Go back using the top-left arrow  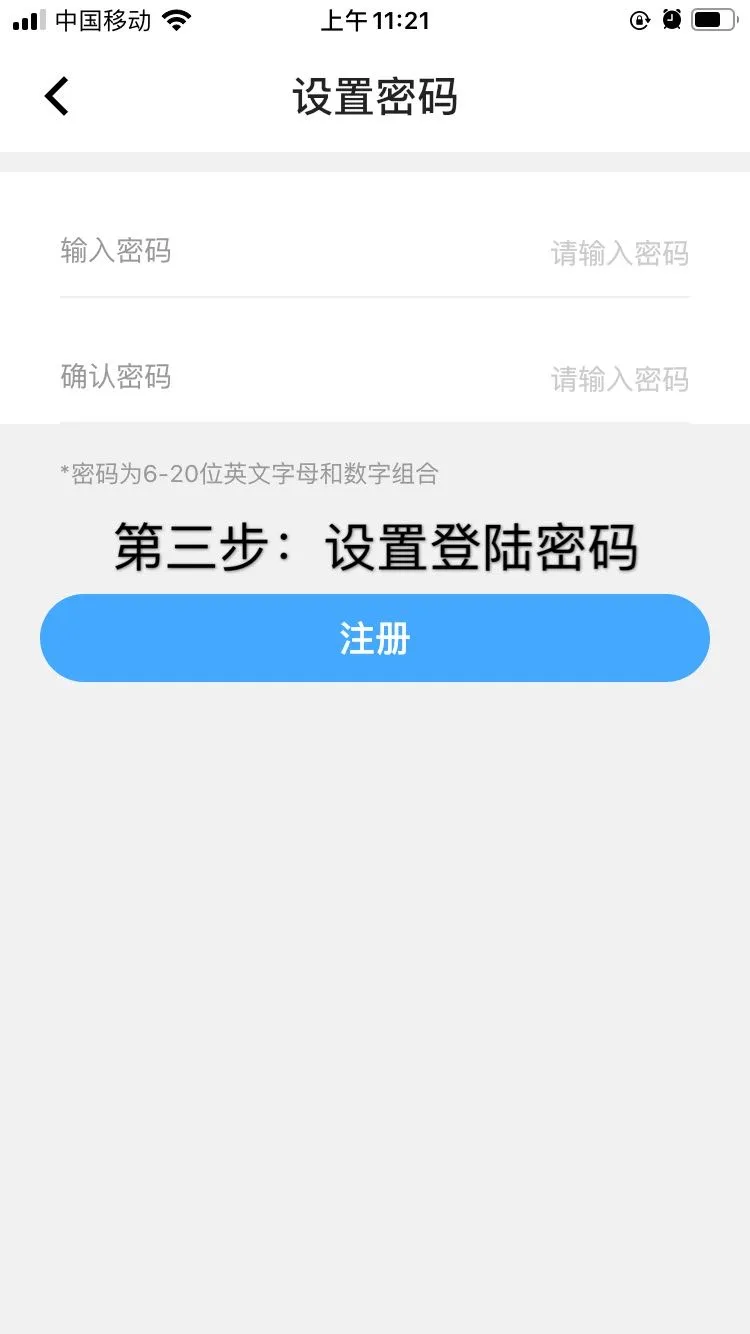[57, 97]
